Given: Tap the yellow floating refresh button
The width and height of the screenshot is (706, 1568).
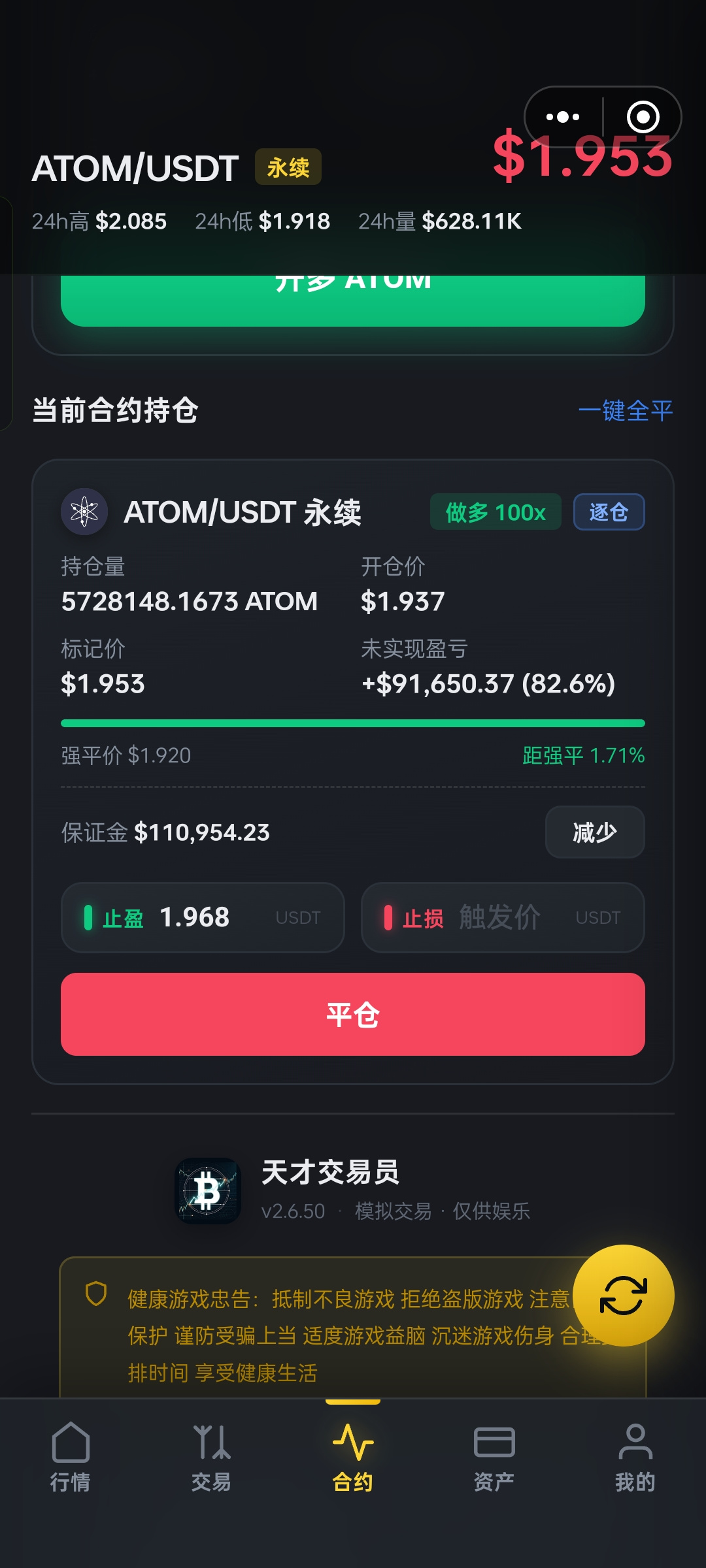Looking at the screenshot, I should (x=624, y=1295).
